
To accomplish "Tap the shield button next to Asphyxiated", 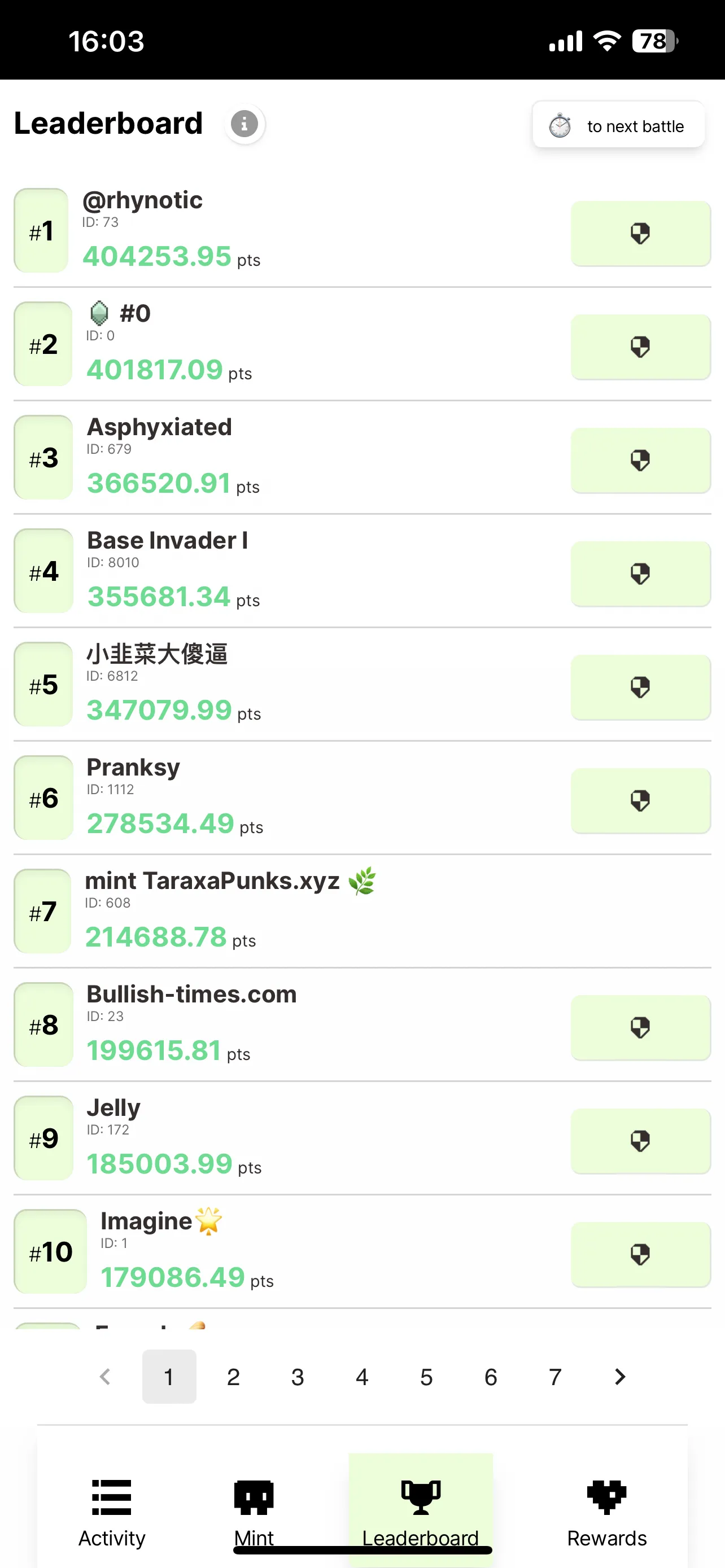I will pyautogui.click(x=640, y=460).
